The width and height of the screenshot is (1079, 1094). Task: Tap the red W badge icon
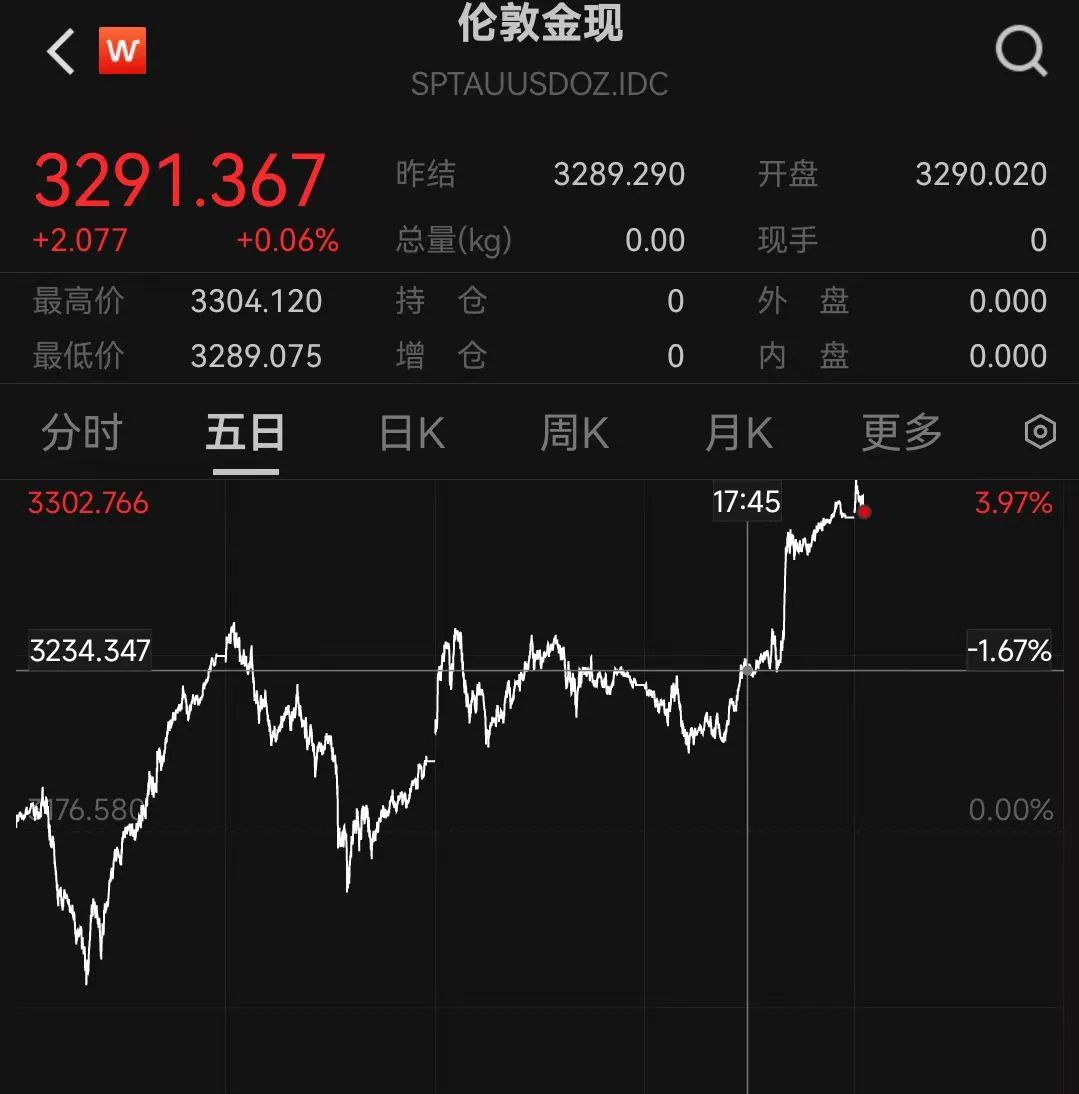click(122, 52)
